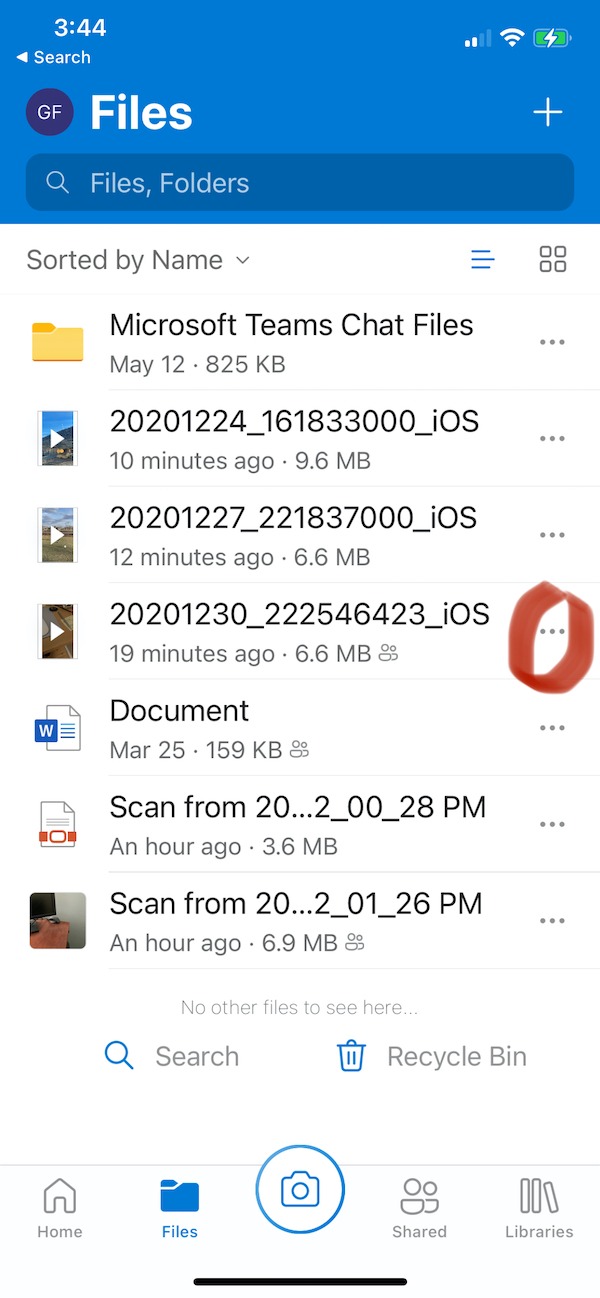Switch to the Libraries tab

[539, 1208]
